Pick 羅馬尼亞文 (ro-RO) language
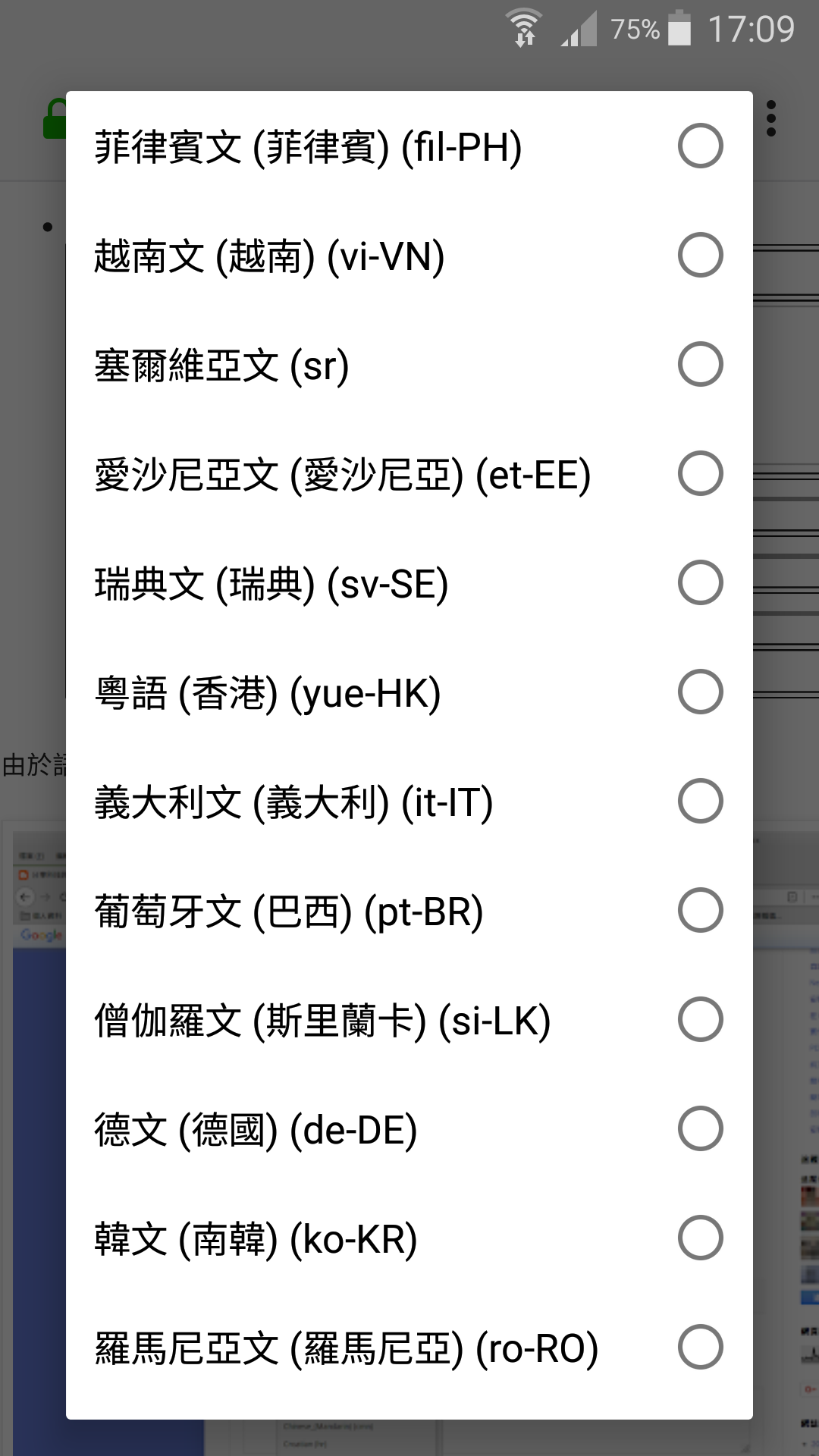The image size is (819, 1456). point(409,1348)
